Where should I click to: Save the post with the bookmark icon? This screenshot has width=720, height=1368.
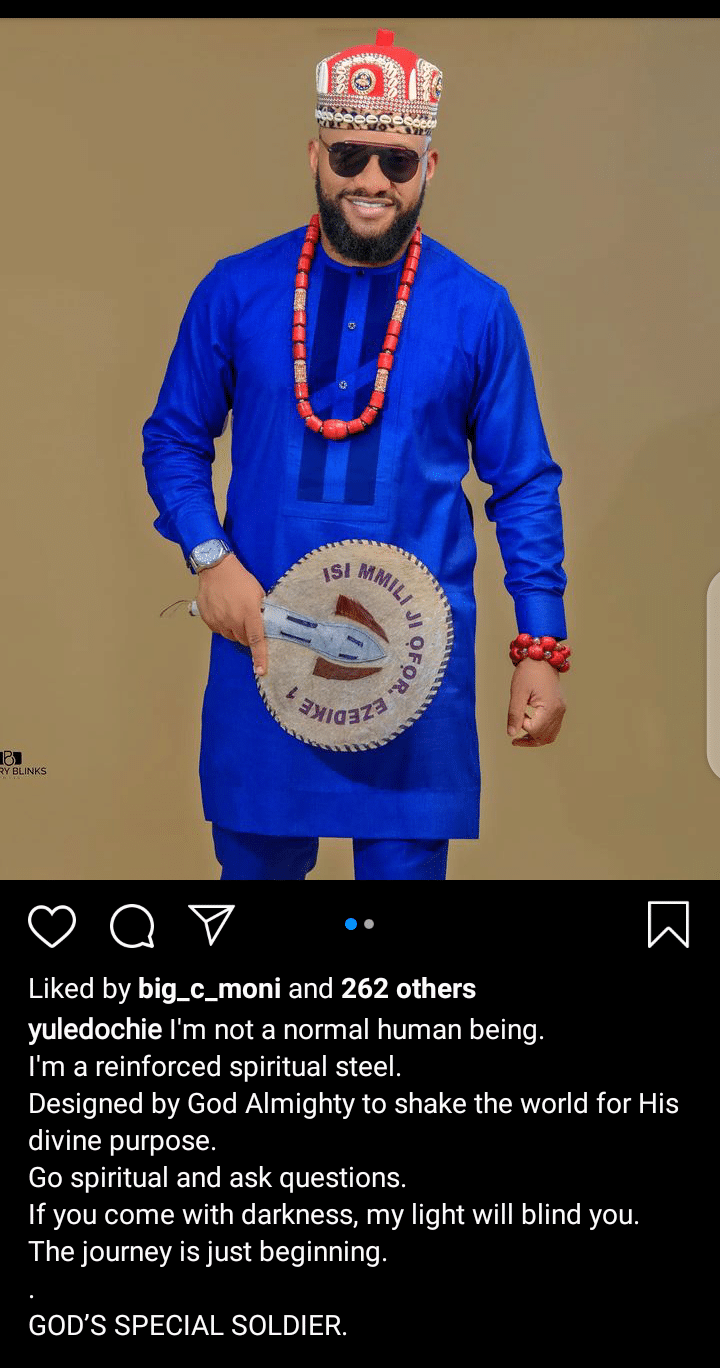pyautogui.click(x=668, y=924)
